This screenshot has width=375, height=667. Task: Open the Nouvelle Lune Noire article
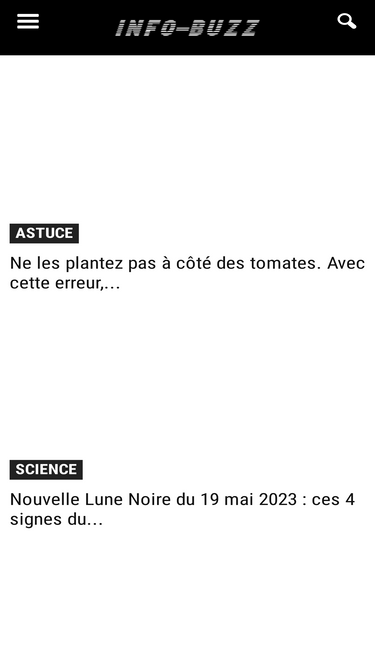coord(183,509)
